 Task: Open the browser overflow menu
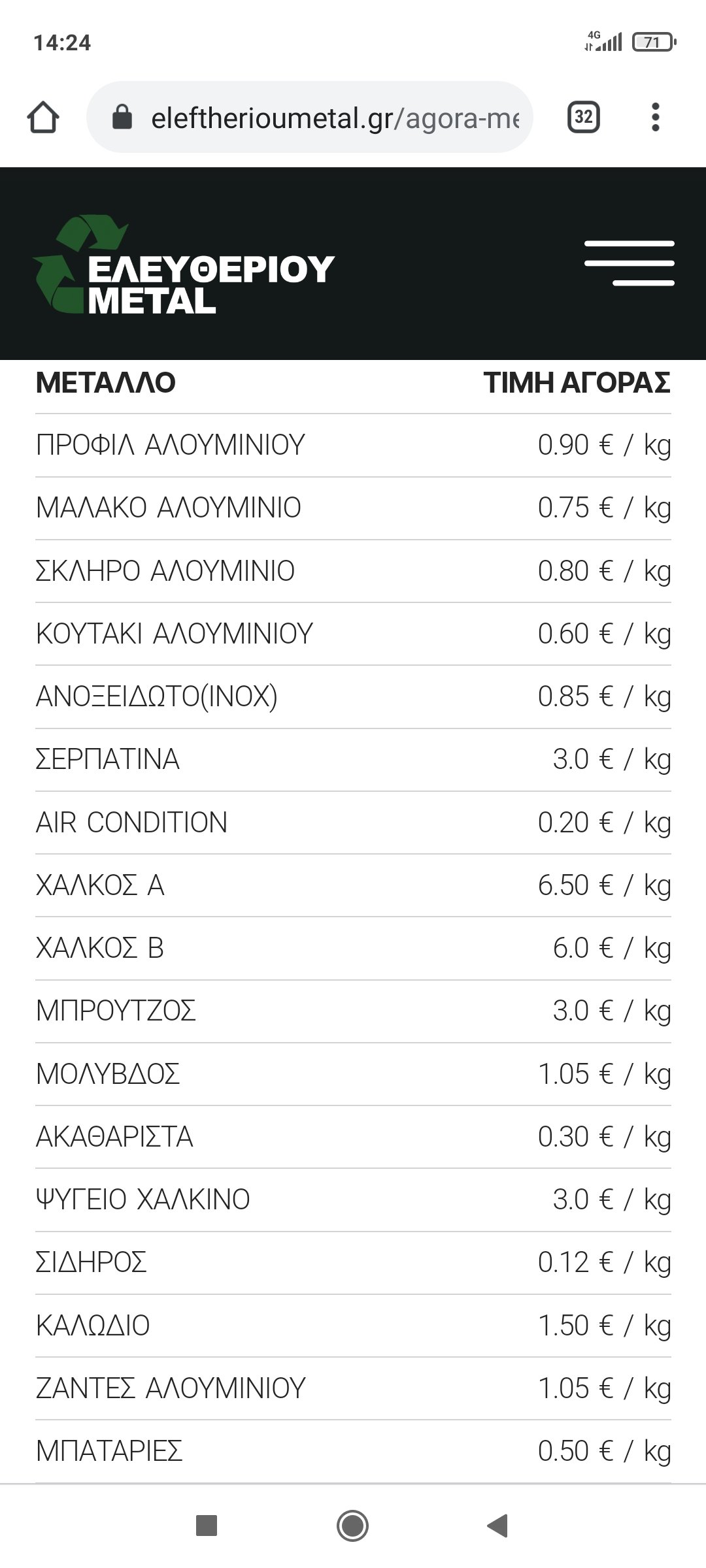click(x=656, y=118)
